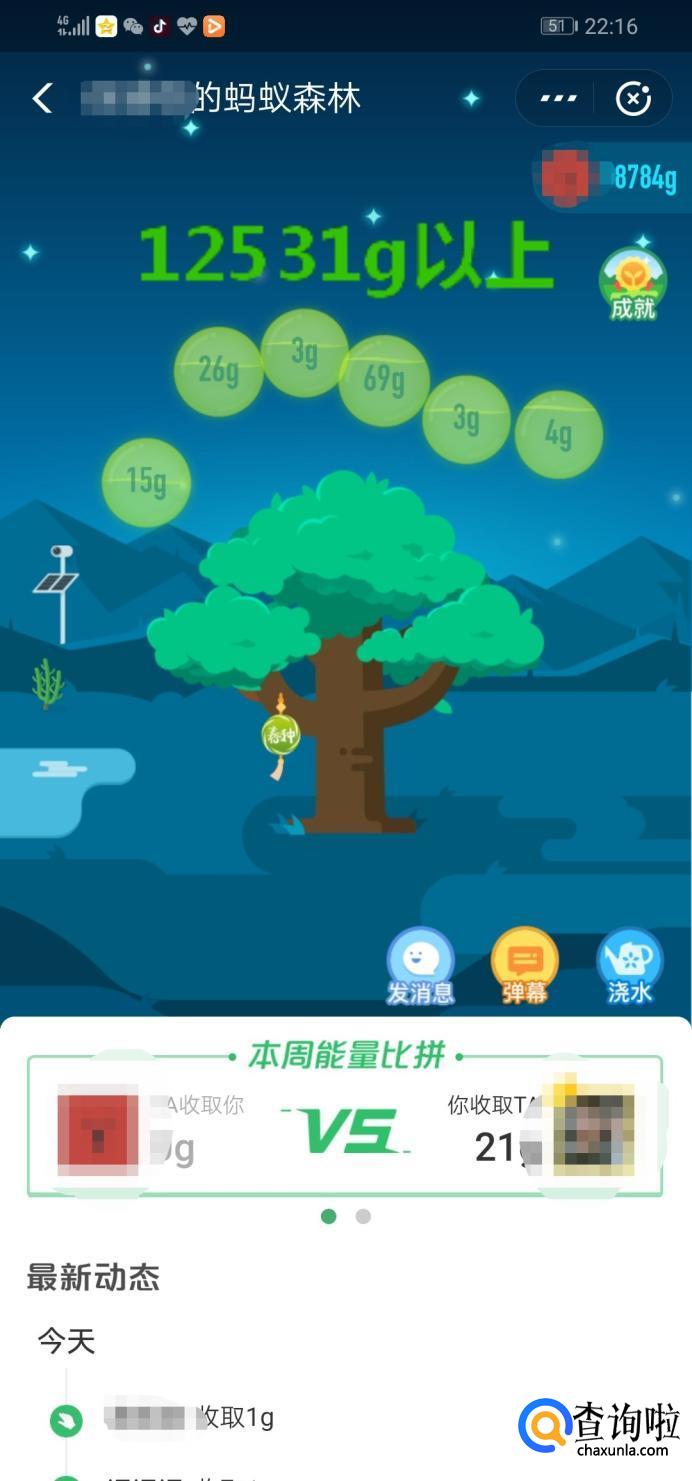Viewport: 692px width, 1481px height.
Task: Go back from the Ant Forest page
Action: 42,98
